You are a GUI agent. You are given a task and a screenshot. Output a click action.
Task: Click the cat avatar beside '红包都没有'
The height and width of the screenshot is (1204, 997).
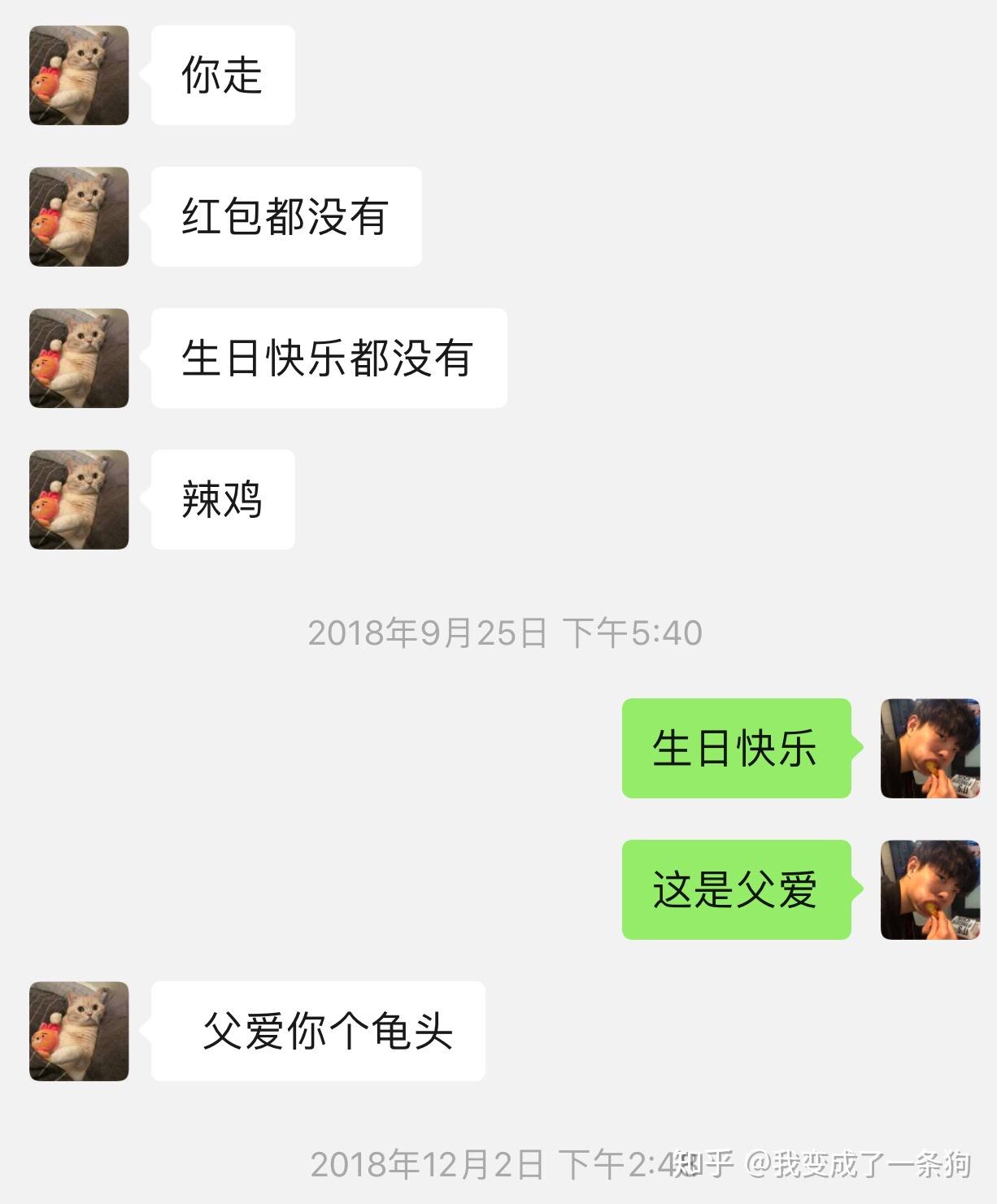click(78, 216)
